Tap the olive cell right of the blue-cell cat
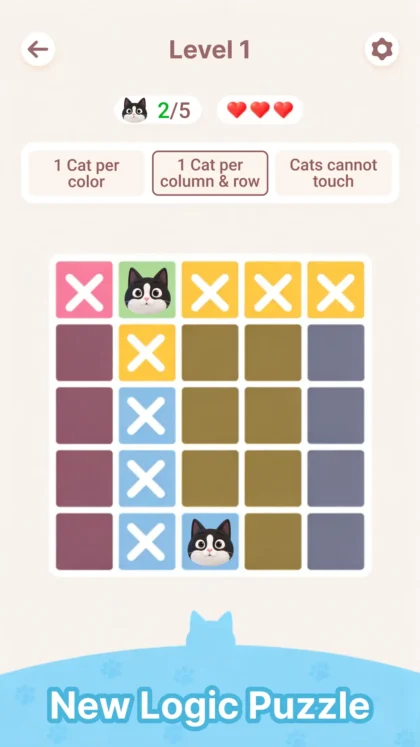420x747 pixels. click(x=273, y=541)
